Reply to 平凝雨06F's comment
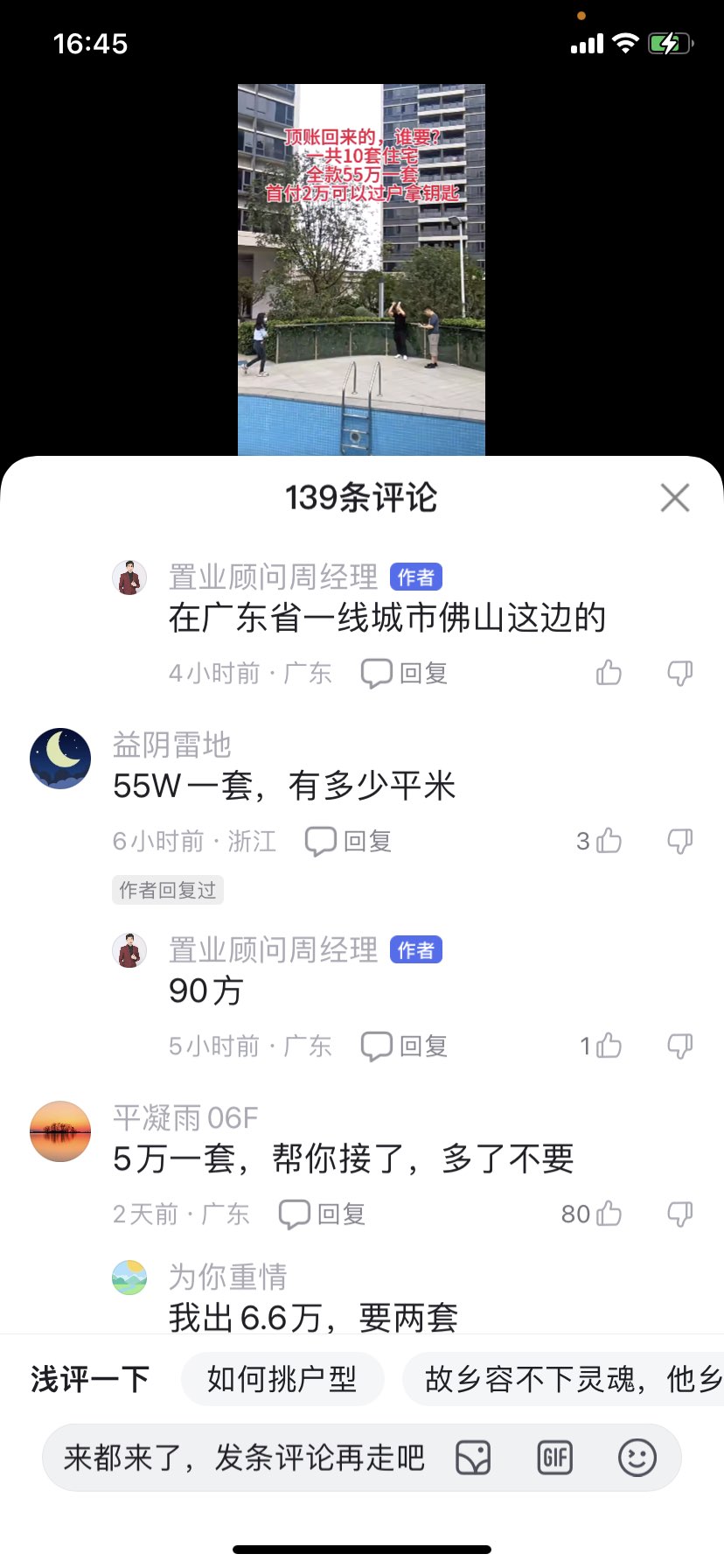Viewport: 724px width, 1568px height. pos(322,1214)
